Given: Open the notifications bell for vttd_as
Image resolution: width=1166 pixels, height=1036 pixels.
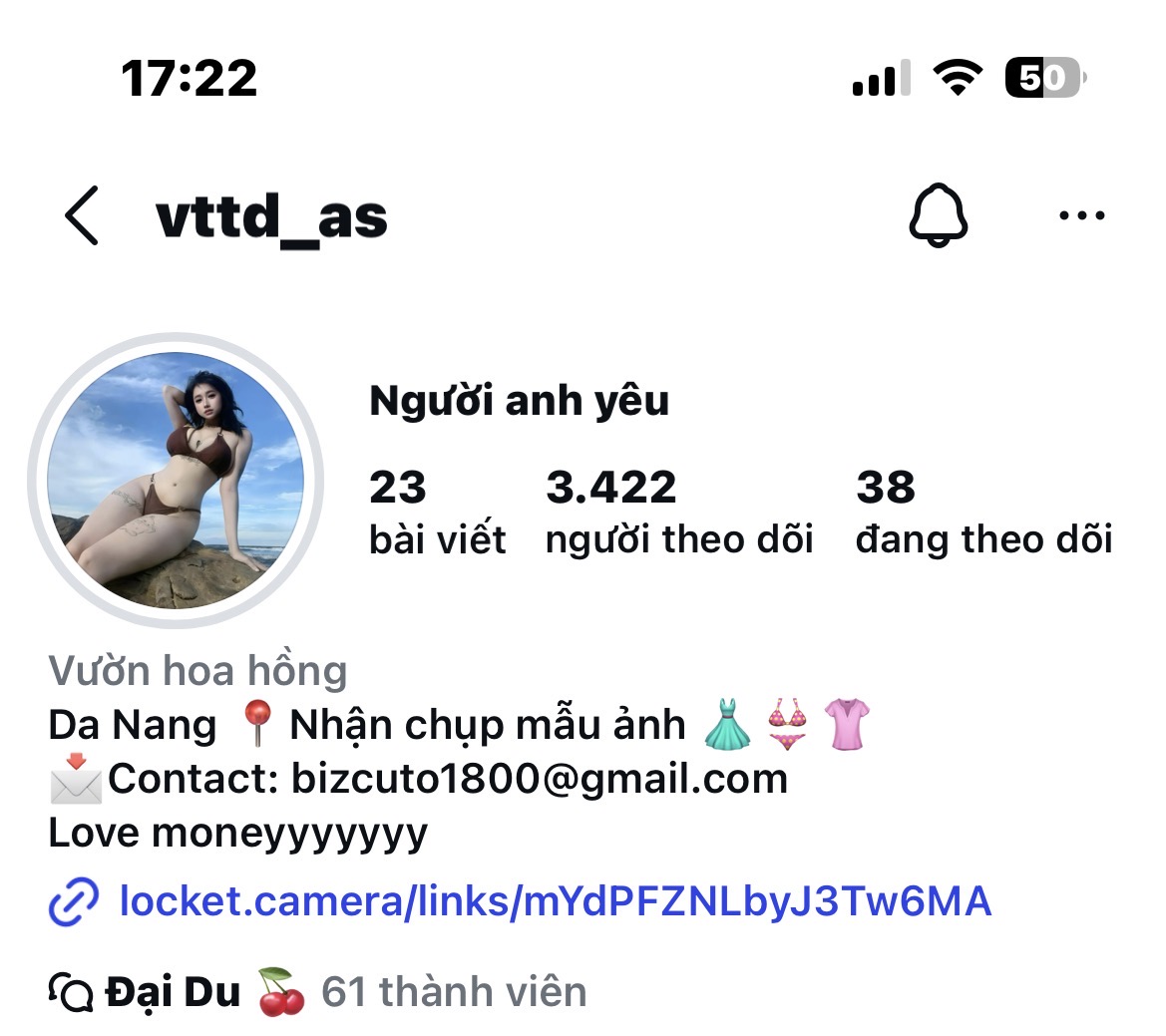Looking at the screenshot, I should (938, 215).
